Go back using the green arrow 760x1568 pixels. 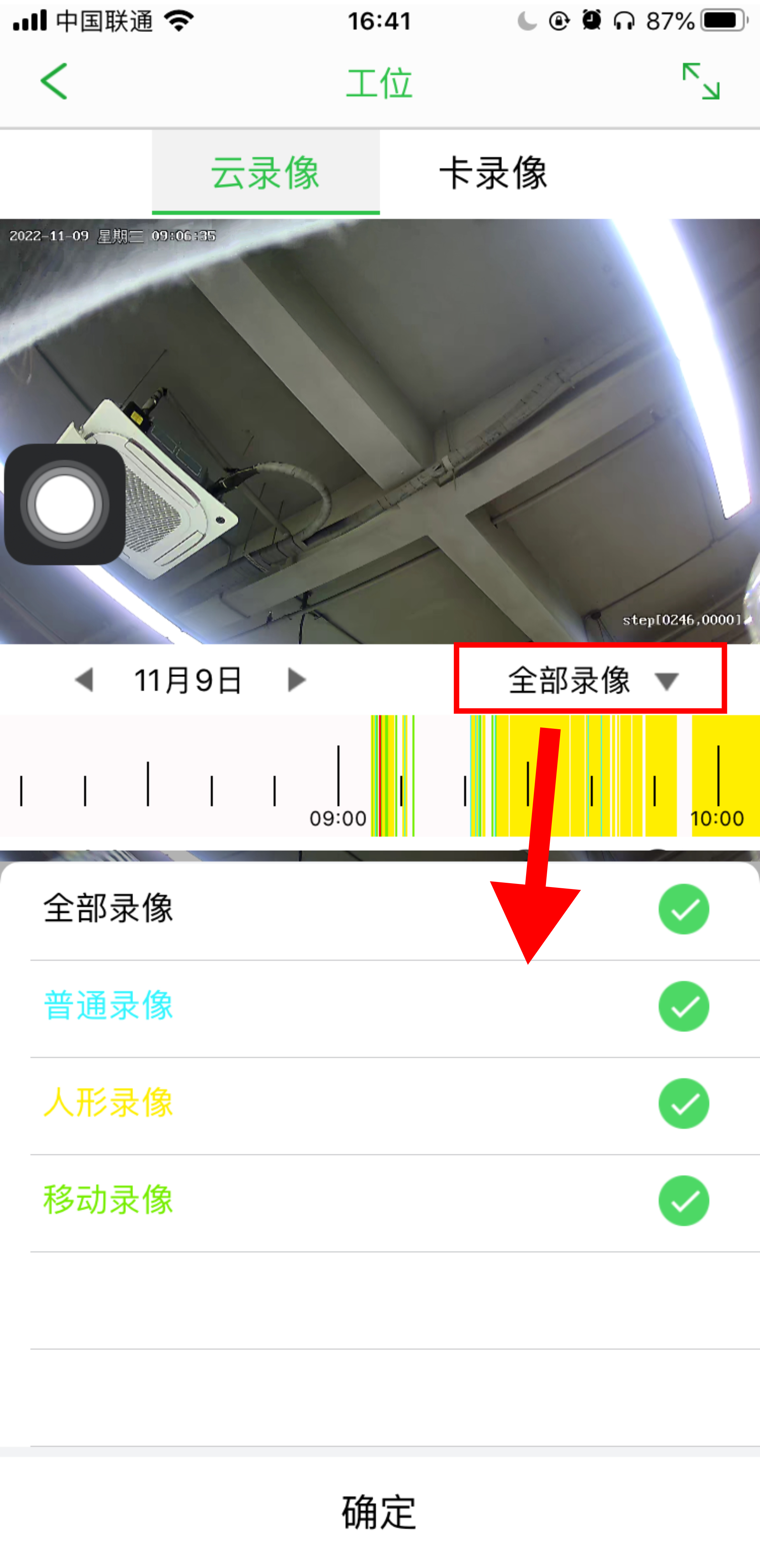54,81
